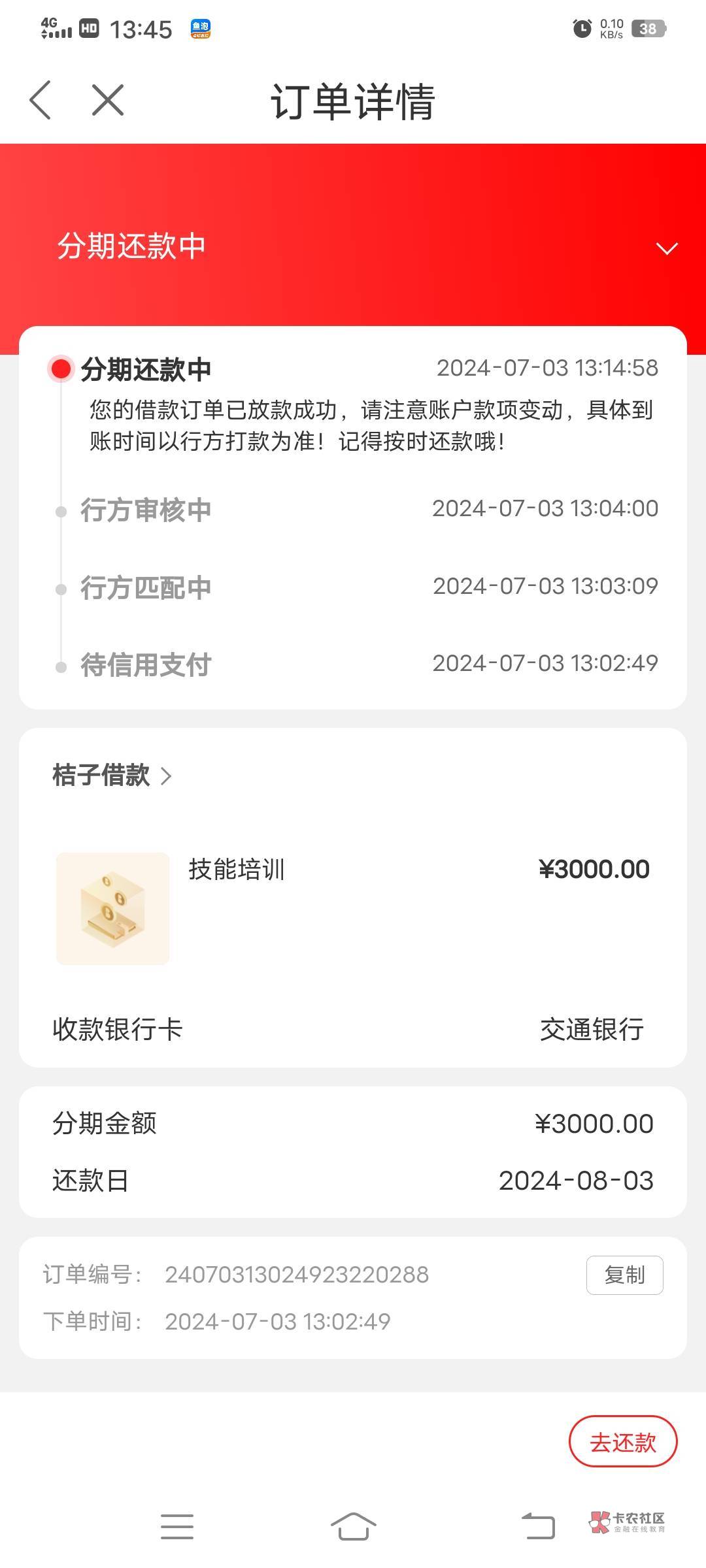Close the order details page

(108, 101)
